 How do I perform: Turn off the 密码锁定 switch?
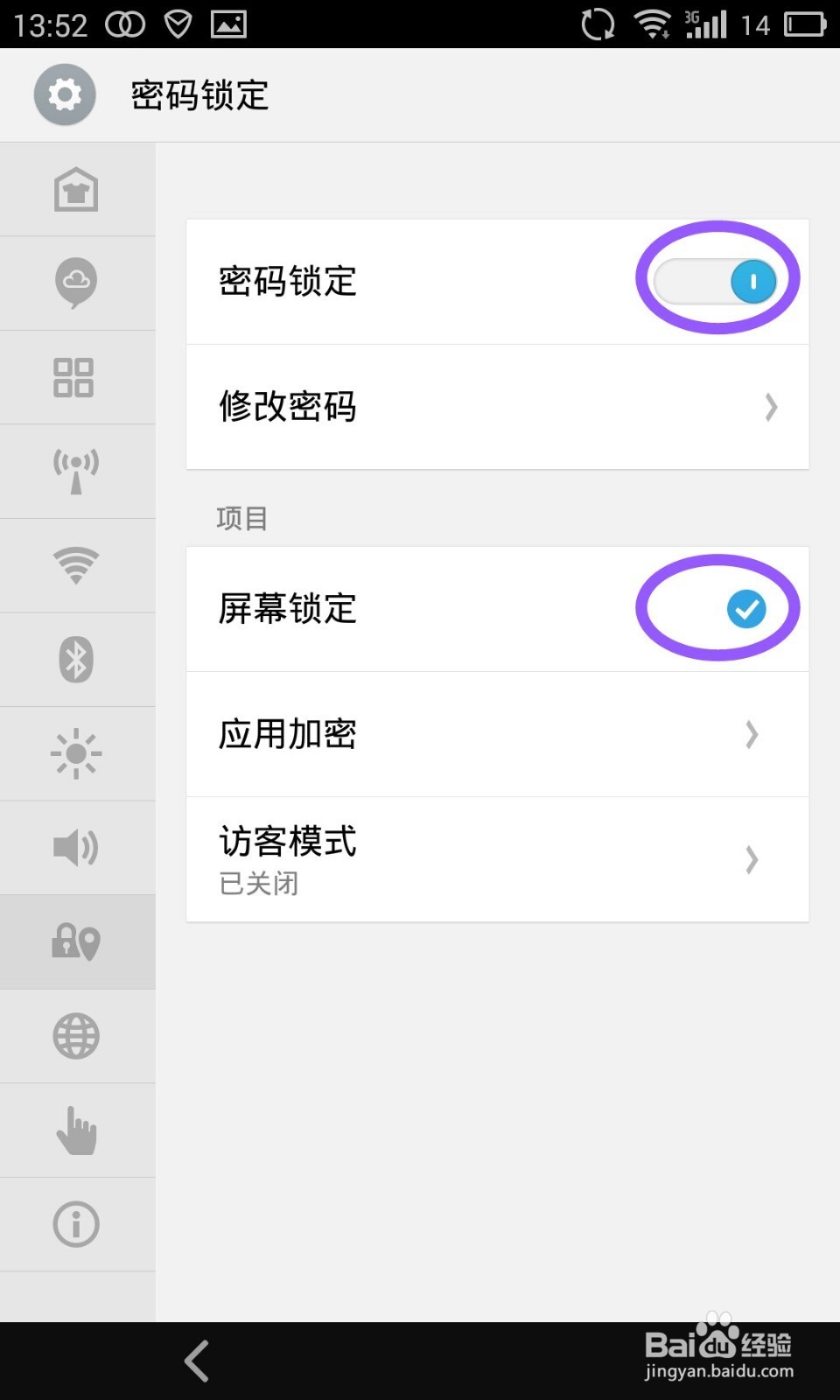pyautogui.click(x=717, y=282)
